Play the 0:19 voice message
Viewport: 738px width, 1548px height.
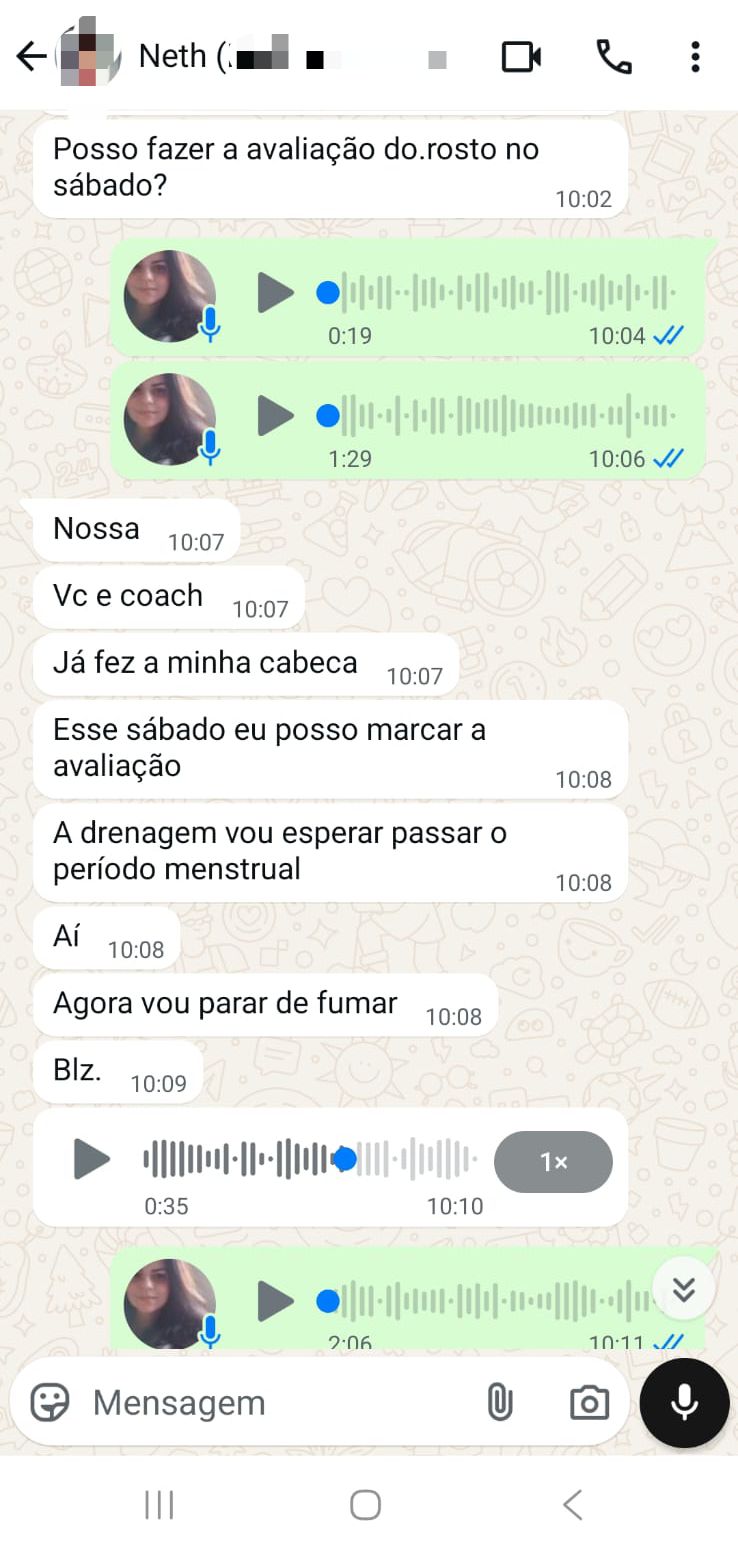coord(275,293)
